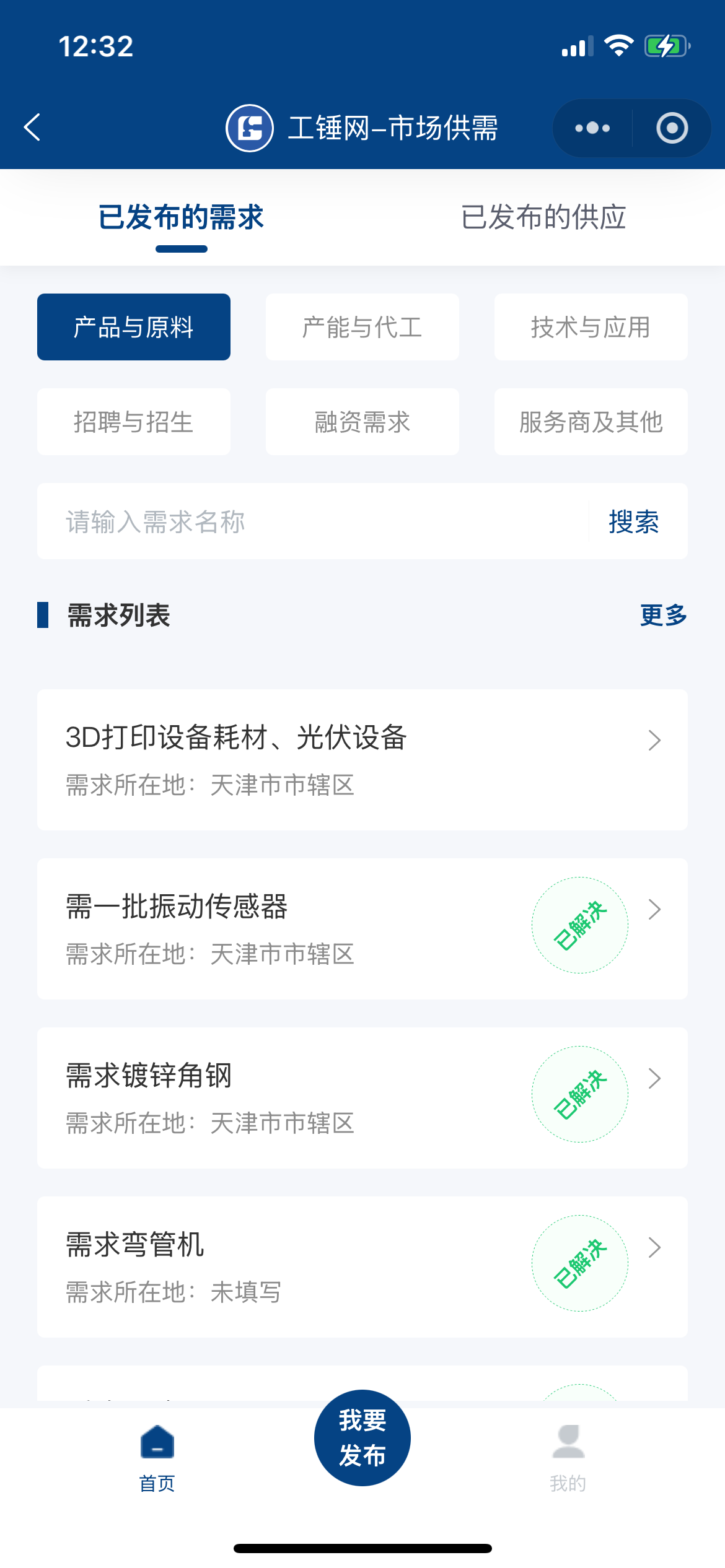Select the 融资需求 category
This screenshot has width=725, height=1568.
[362, 422]
